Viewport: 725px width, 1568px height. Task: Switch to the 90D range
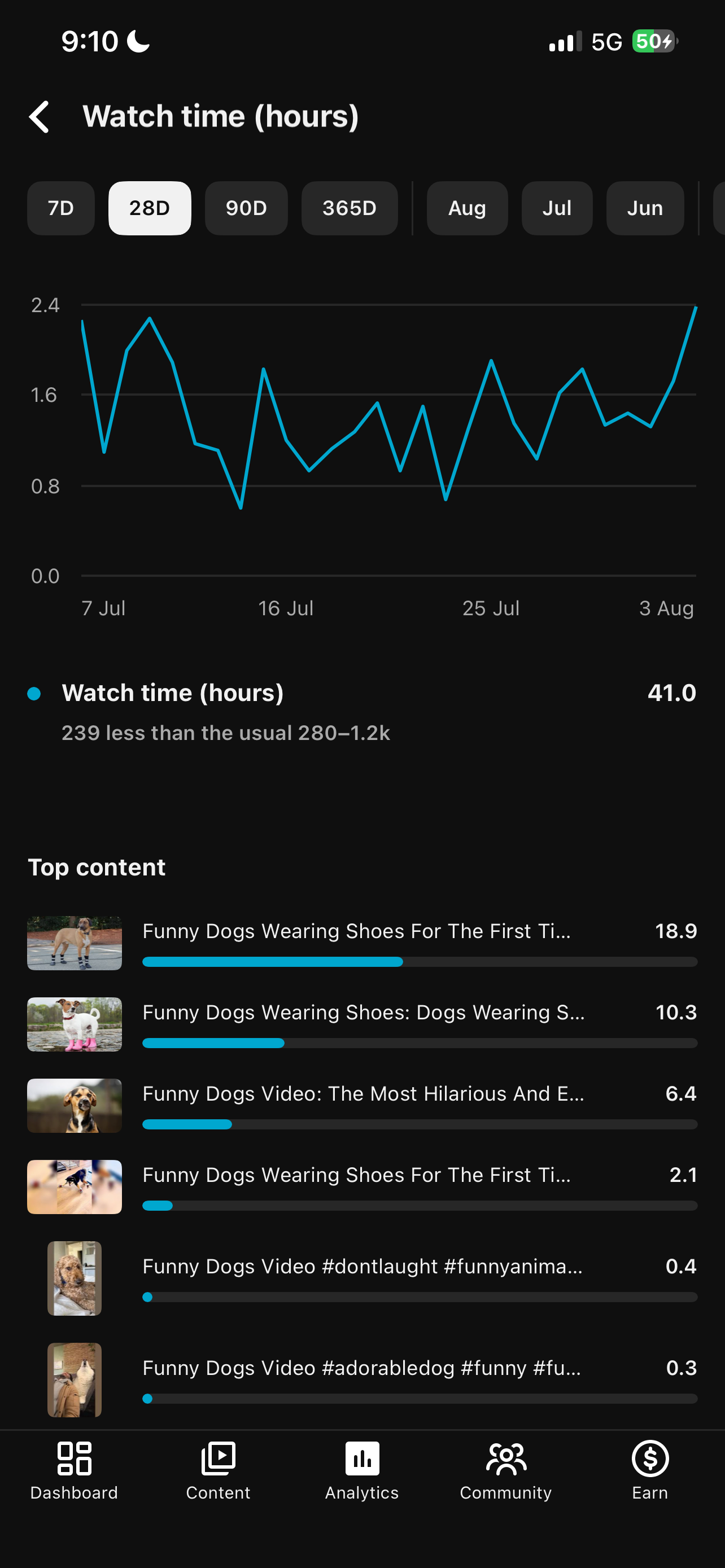point(247,208)
